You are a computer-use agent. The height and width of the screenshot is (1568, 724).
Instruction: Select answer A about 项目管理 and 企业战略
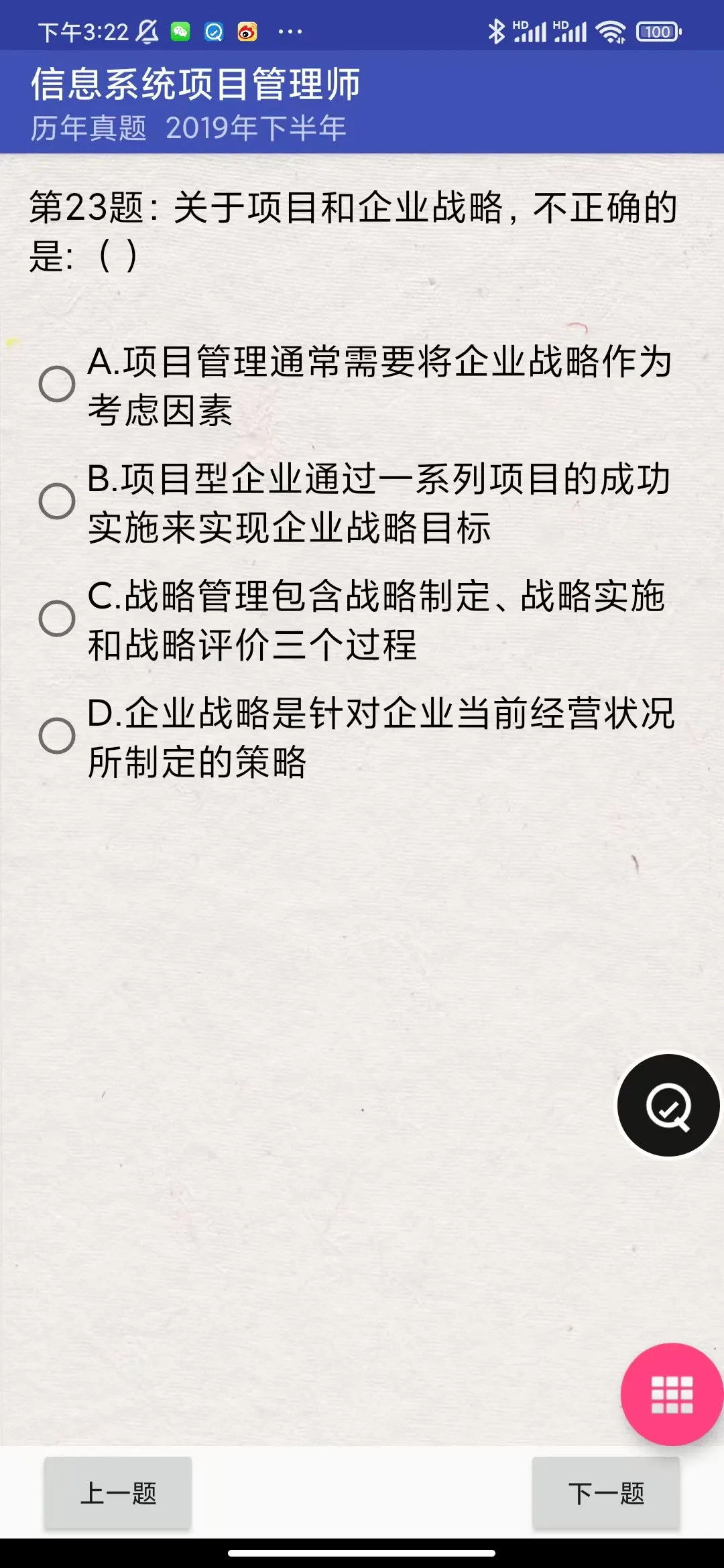[x=57, y=384]
